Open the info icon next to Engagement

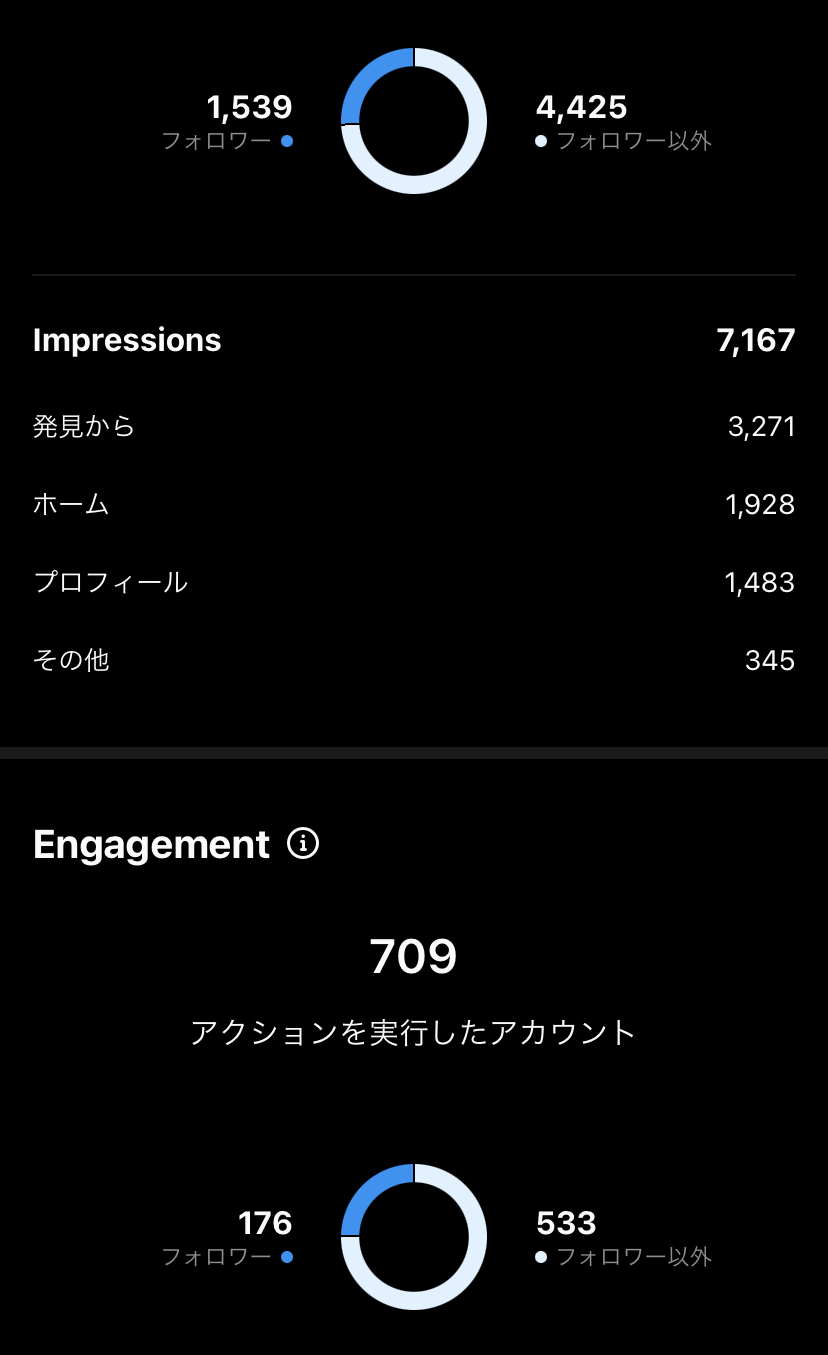[303, 844]
